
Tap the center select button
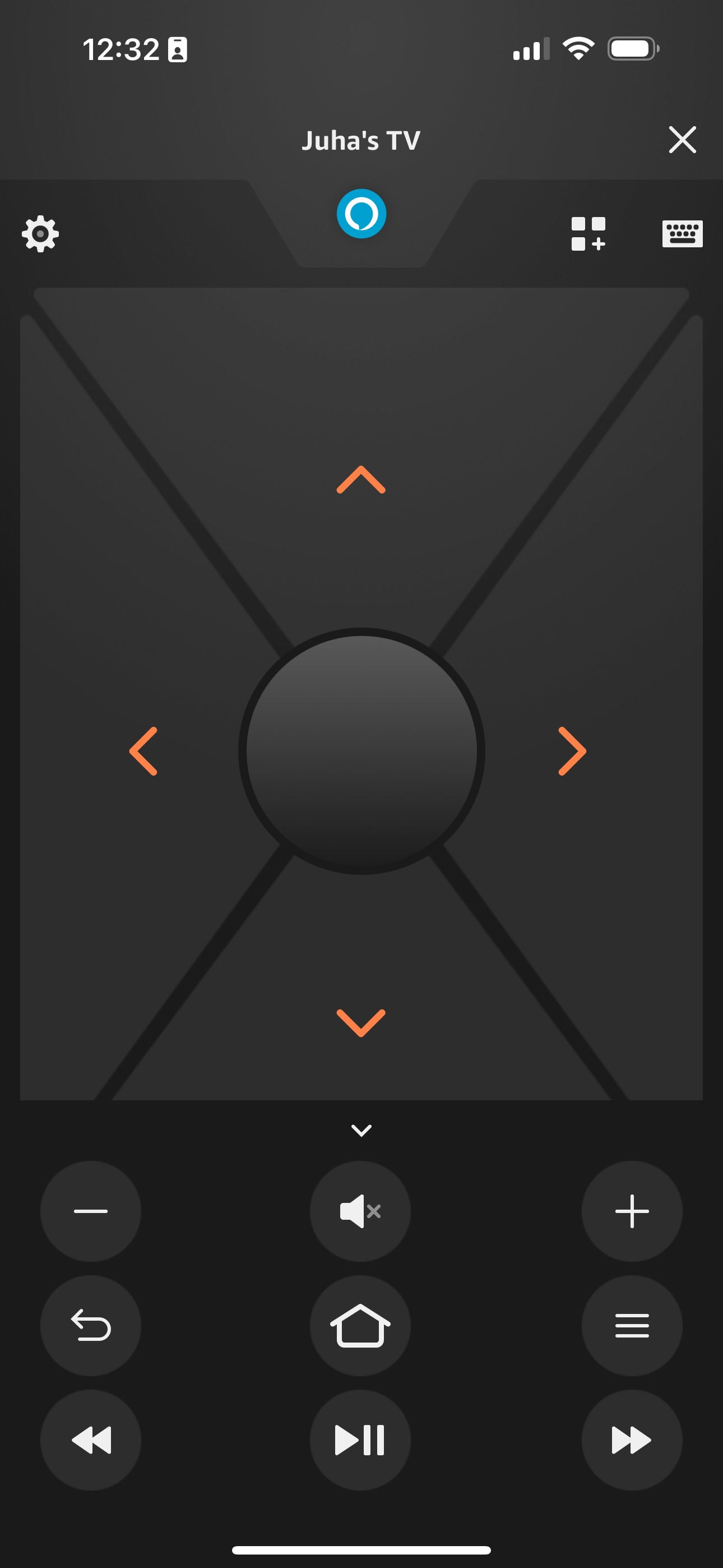click(x=361, y=751)
